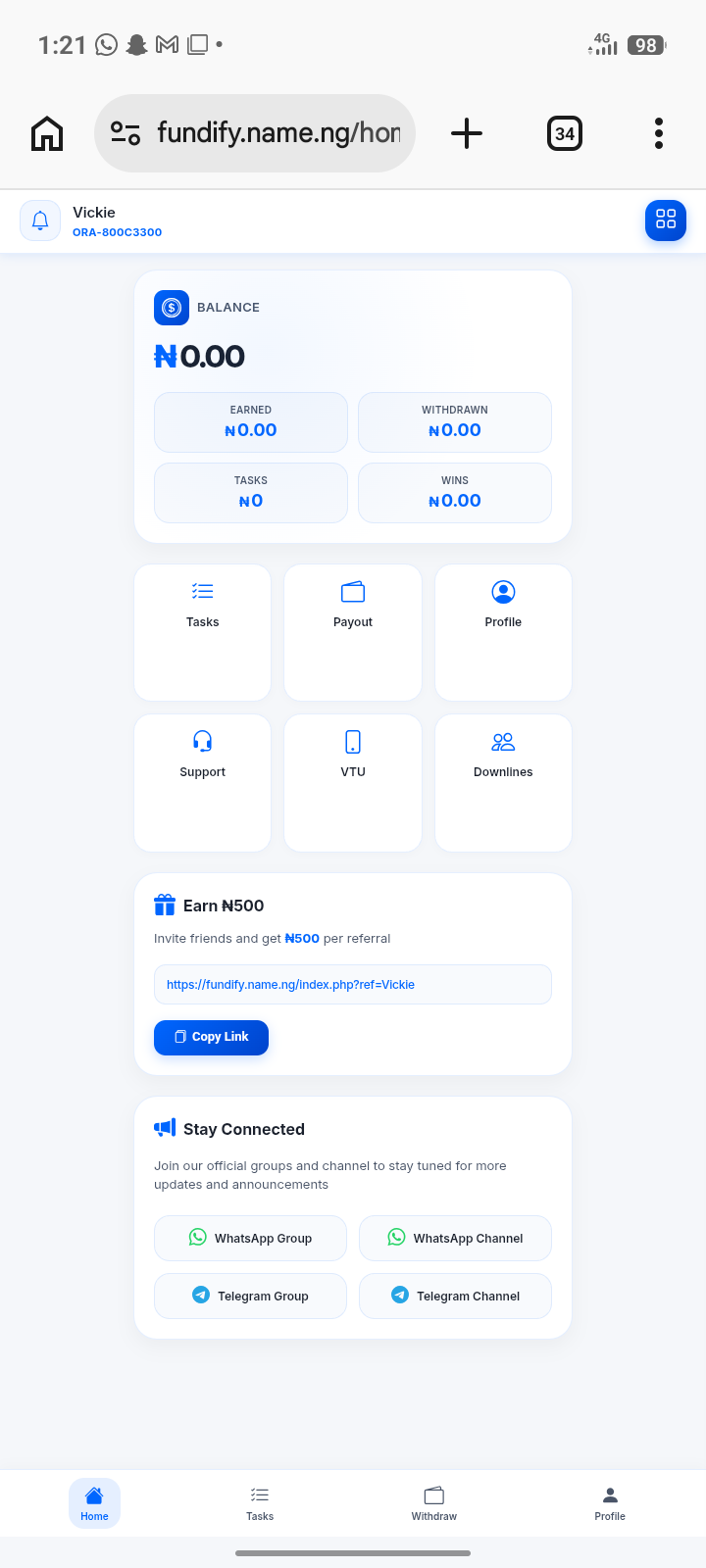Go to the Profile bottom tab

pos(610,1503)
